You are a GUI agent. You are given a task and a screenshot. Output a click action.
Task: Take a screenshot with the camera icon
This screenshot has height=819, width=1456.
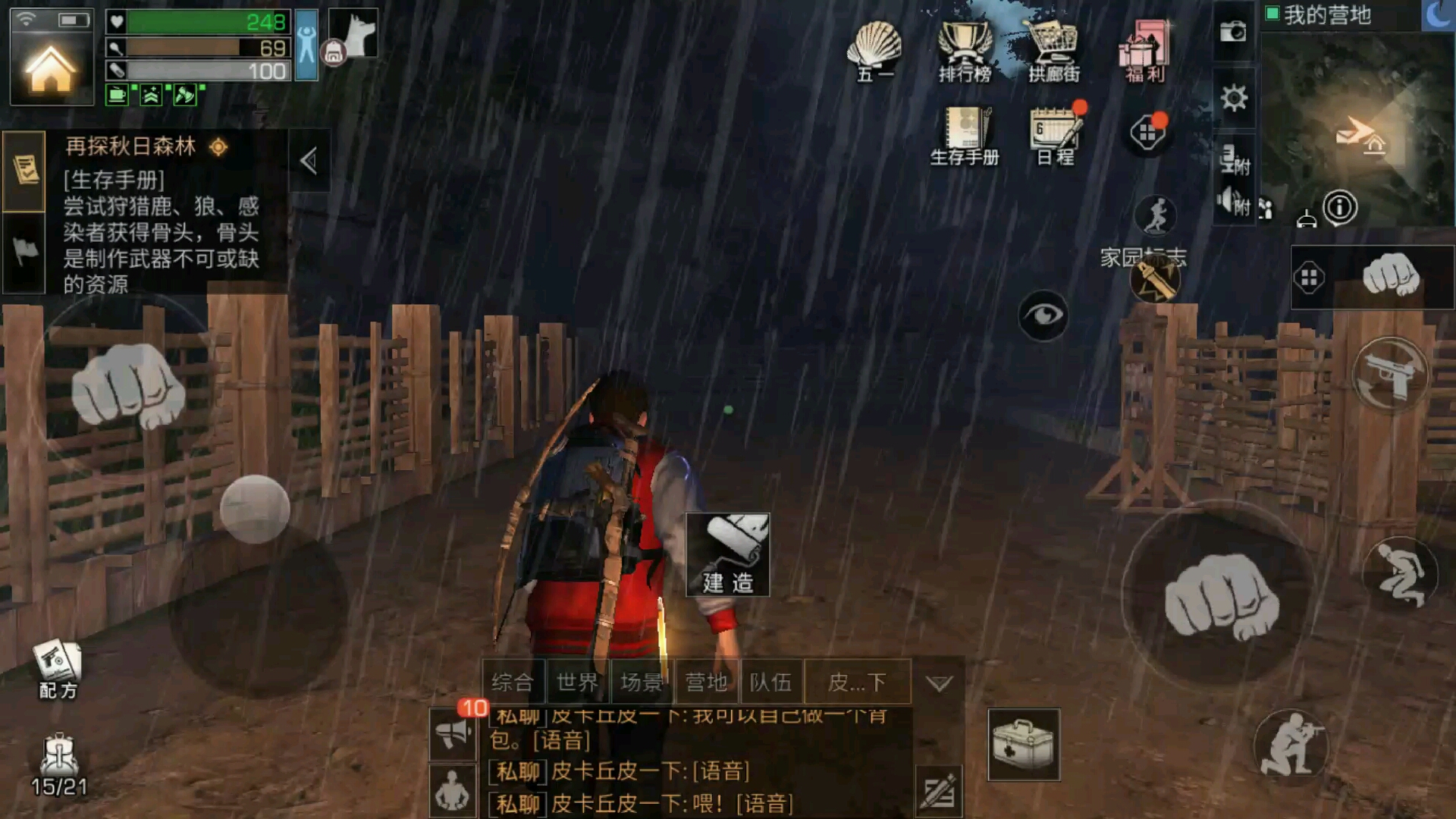pyautogui.click(x=1233, y=31)
